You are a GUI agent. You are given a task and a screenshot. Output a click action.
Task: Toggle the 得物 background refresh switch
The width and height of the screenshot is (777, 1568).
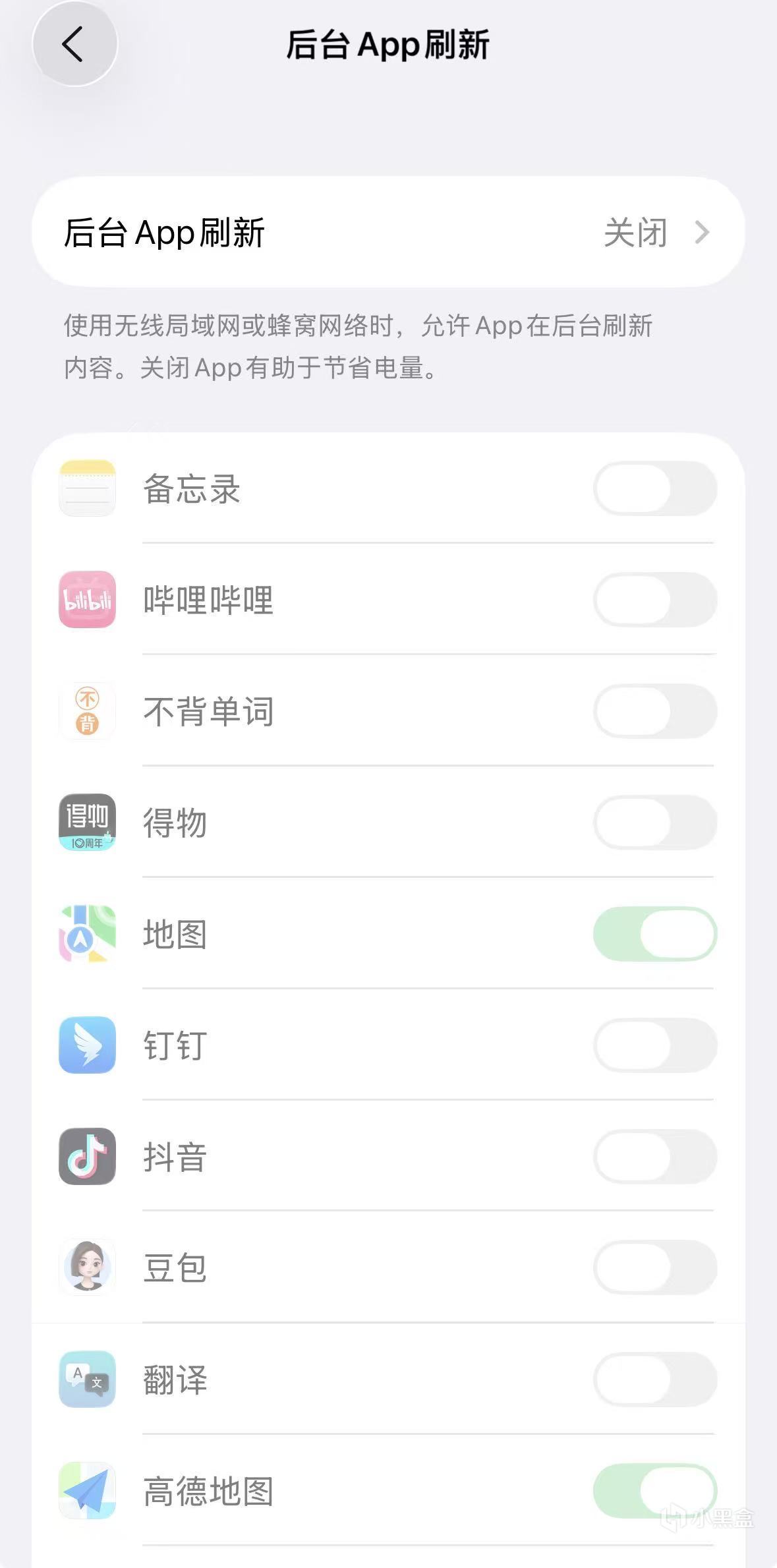pyautogui.click(x=654, y=823)
